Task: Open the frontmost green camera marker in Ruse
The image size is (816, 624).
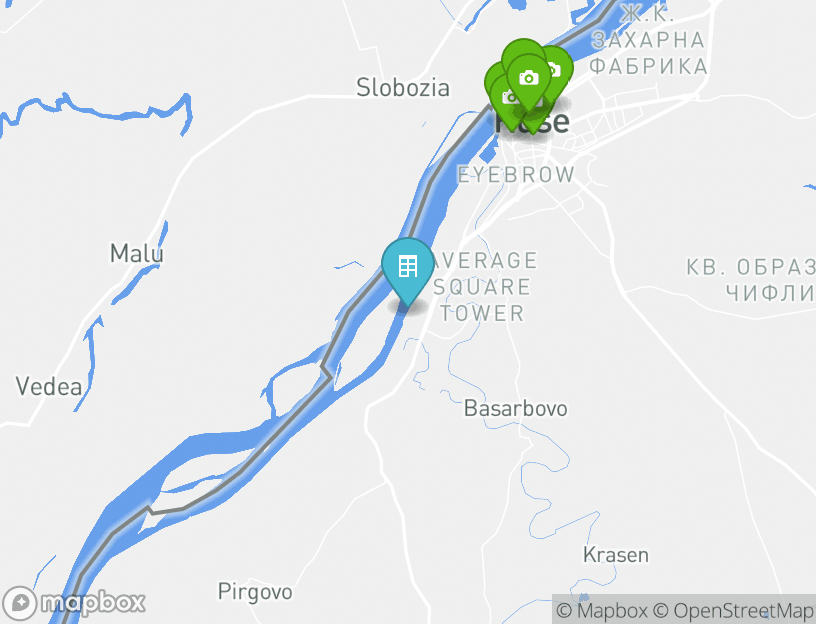Action: 529,78
